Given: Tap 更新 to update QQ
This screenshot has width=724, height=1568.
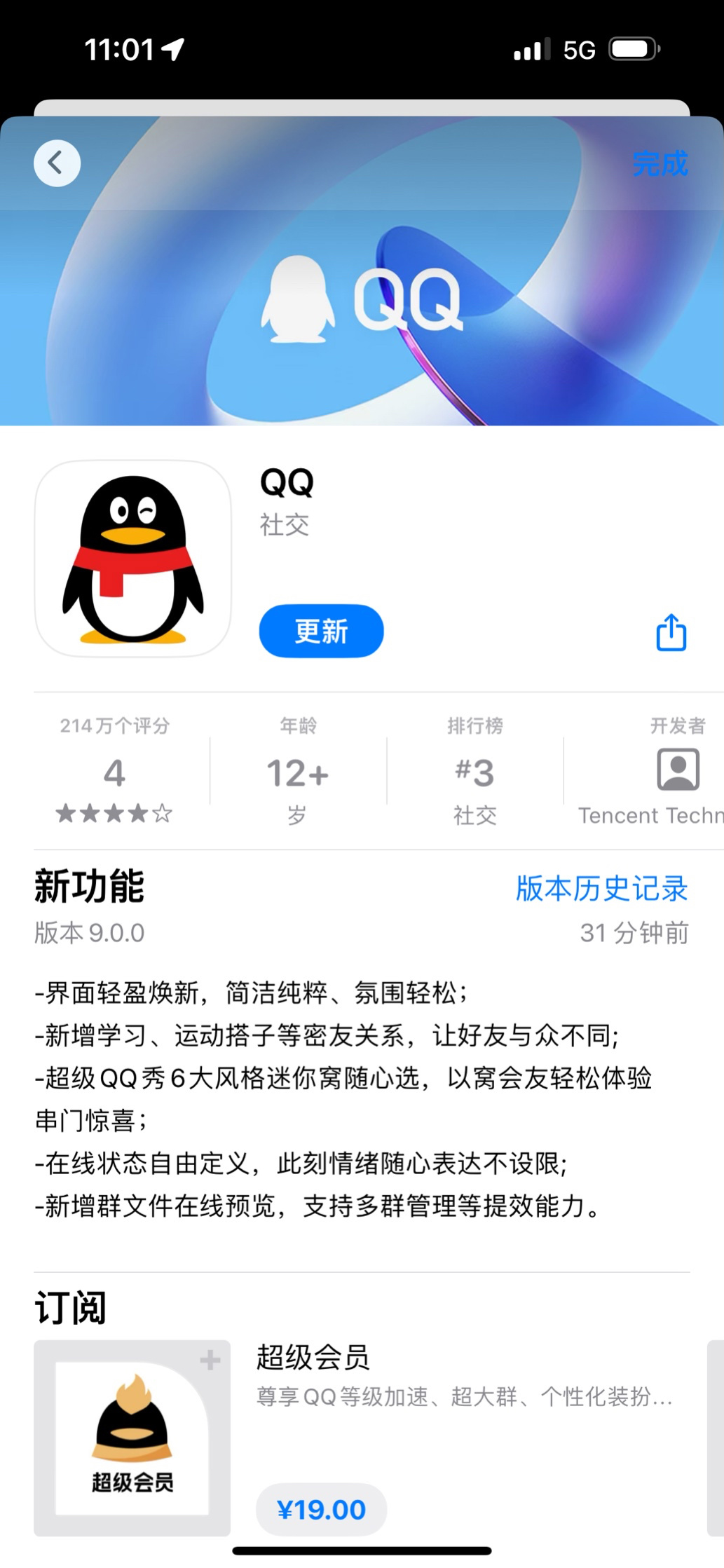Looking at the screenshot, I should (321, 631).
